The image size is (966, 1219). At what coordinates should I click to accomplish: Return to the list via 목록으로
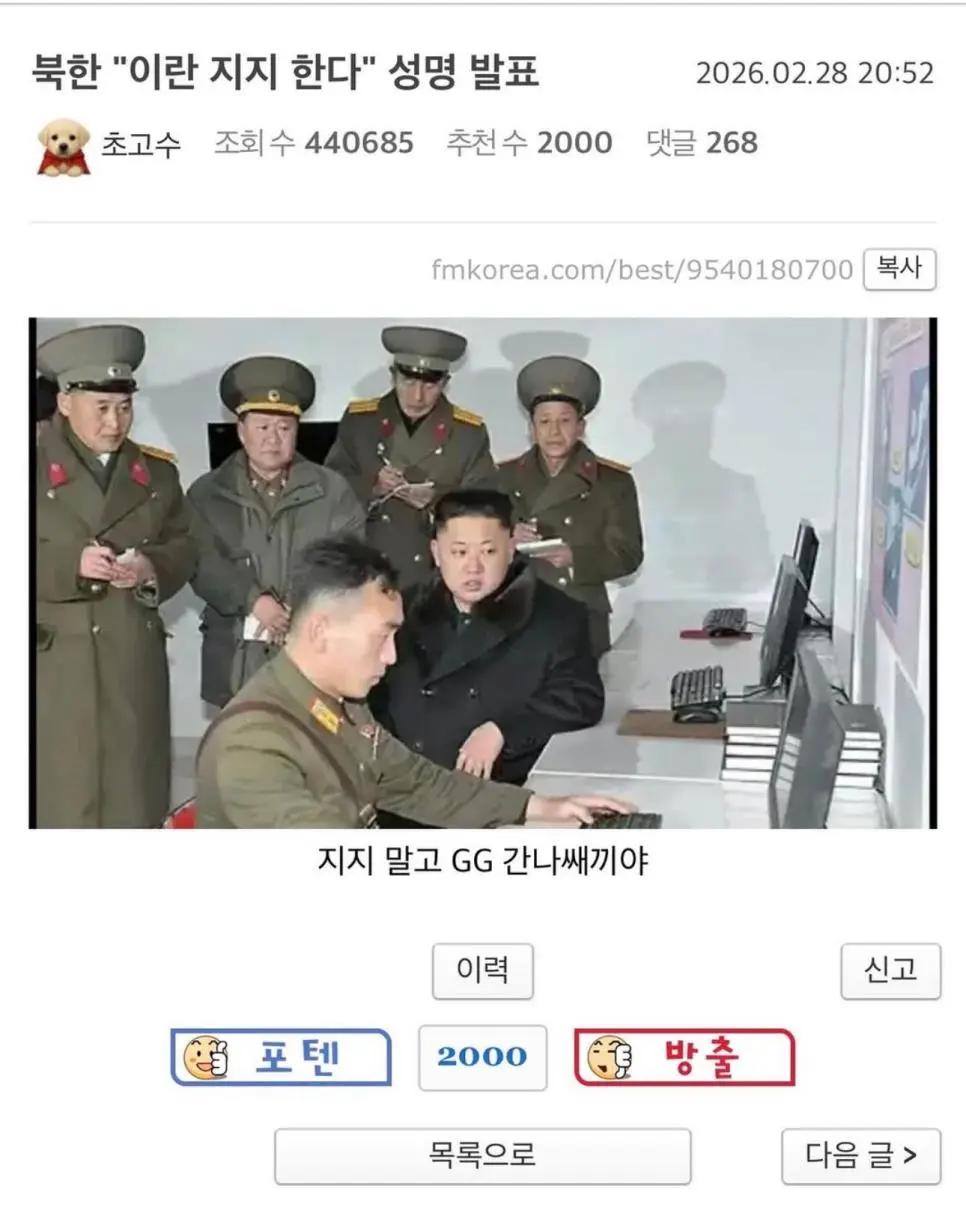pyautogui.click(x=482, y=1156)
